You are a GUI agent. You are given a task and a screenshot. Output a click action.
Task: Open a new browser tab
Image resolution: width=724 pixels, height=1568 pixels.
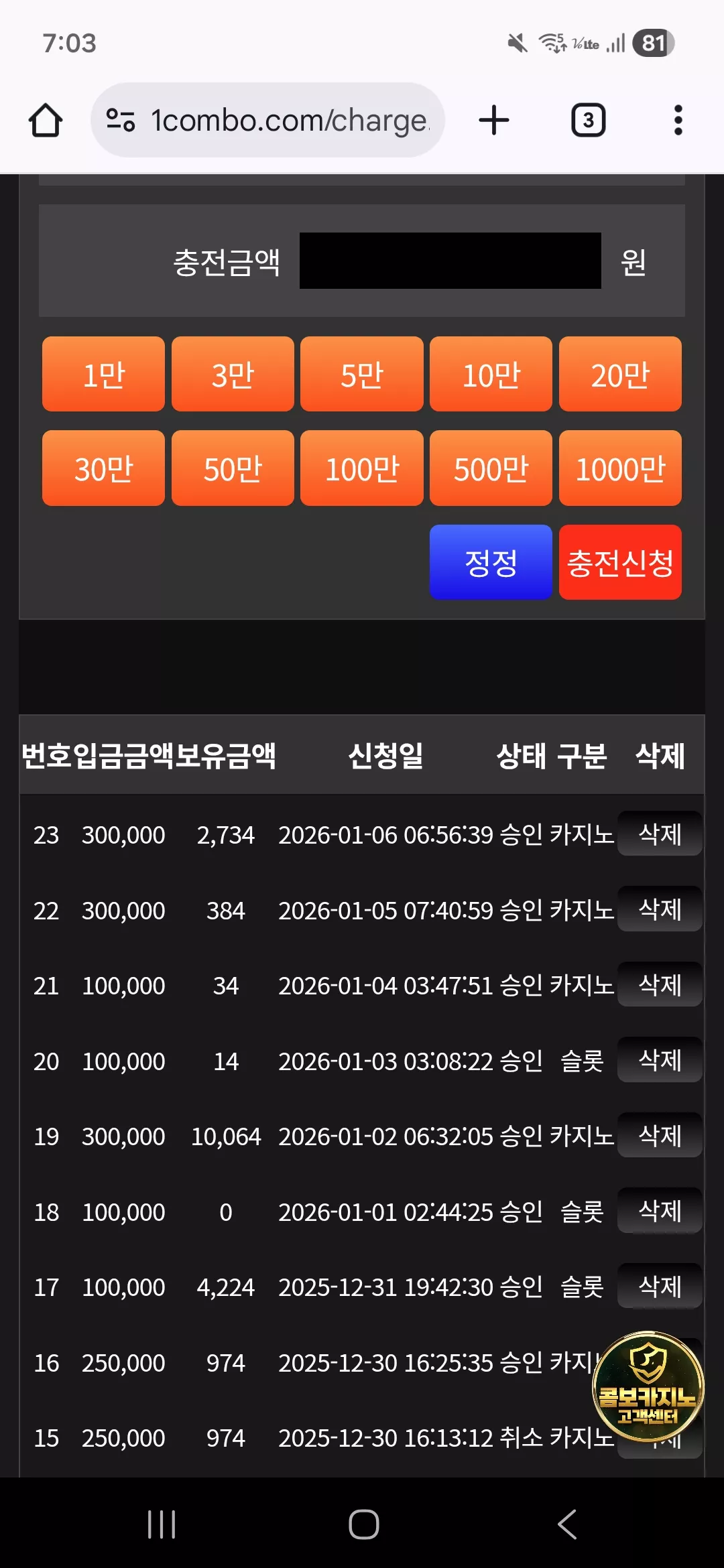click(494, 121)
